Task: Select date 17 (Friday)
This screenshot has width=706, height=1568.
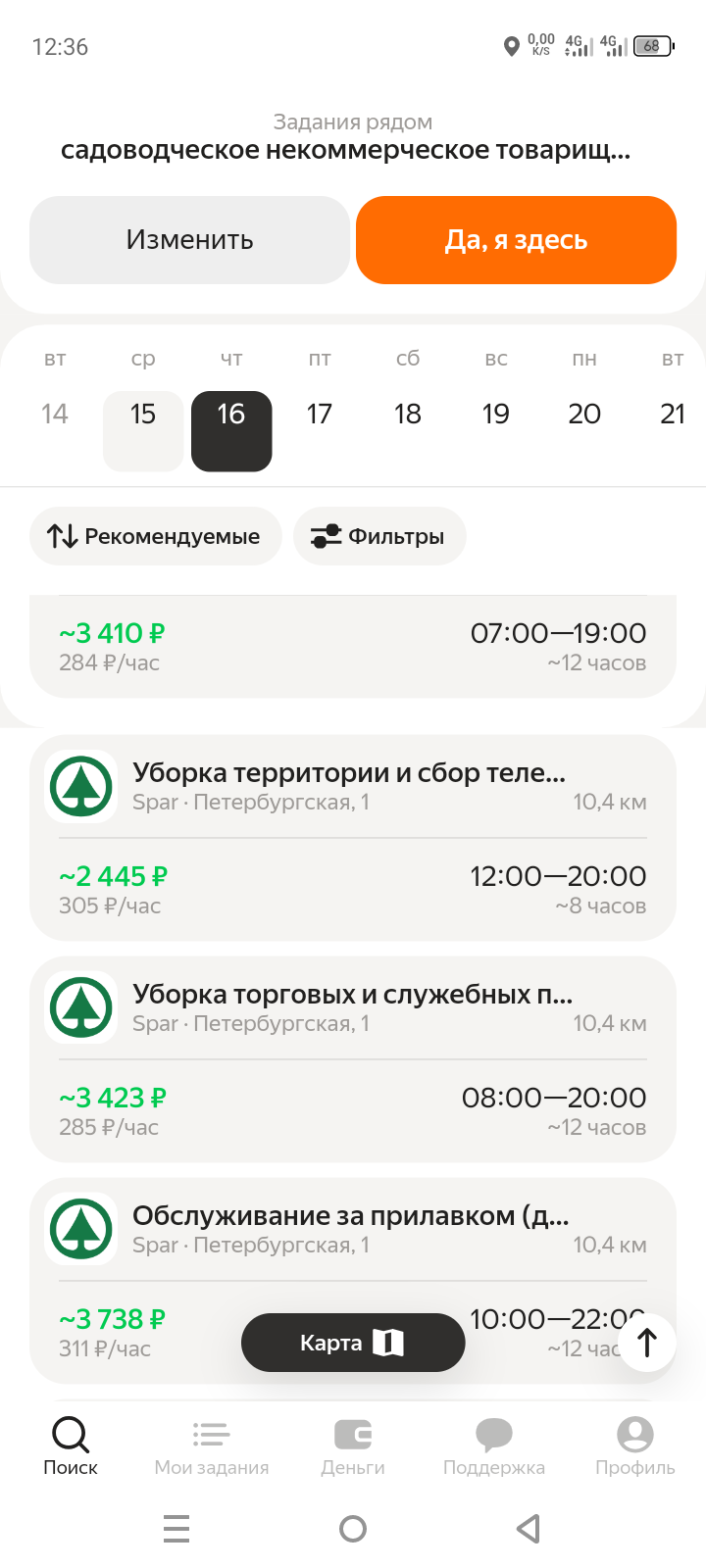Action: coord(320,415)
